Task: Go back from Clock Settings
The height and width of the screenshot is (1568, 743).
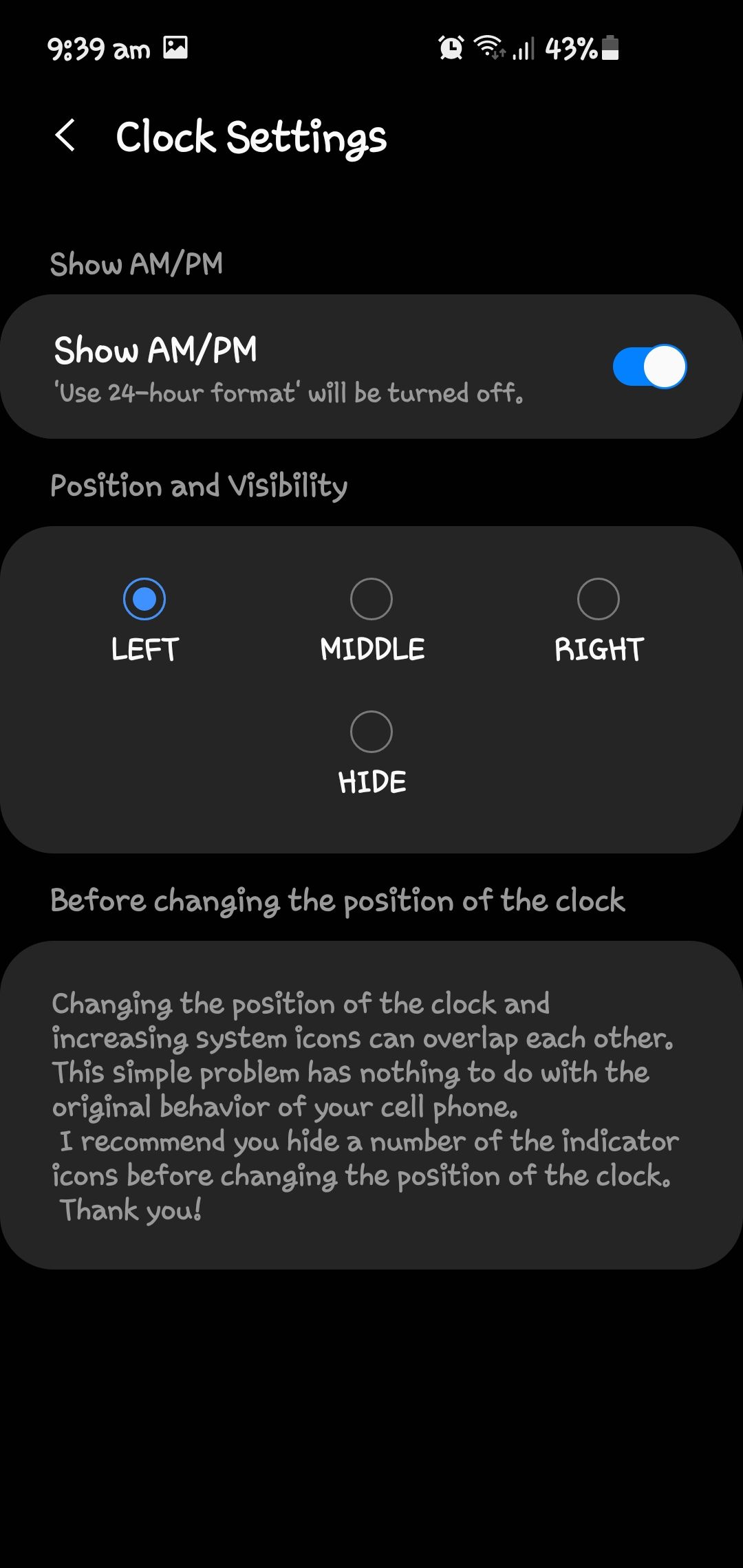Action: pos(65,135)
